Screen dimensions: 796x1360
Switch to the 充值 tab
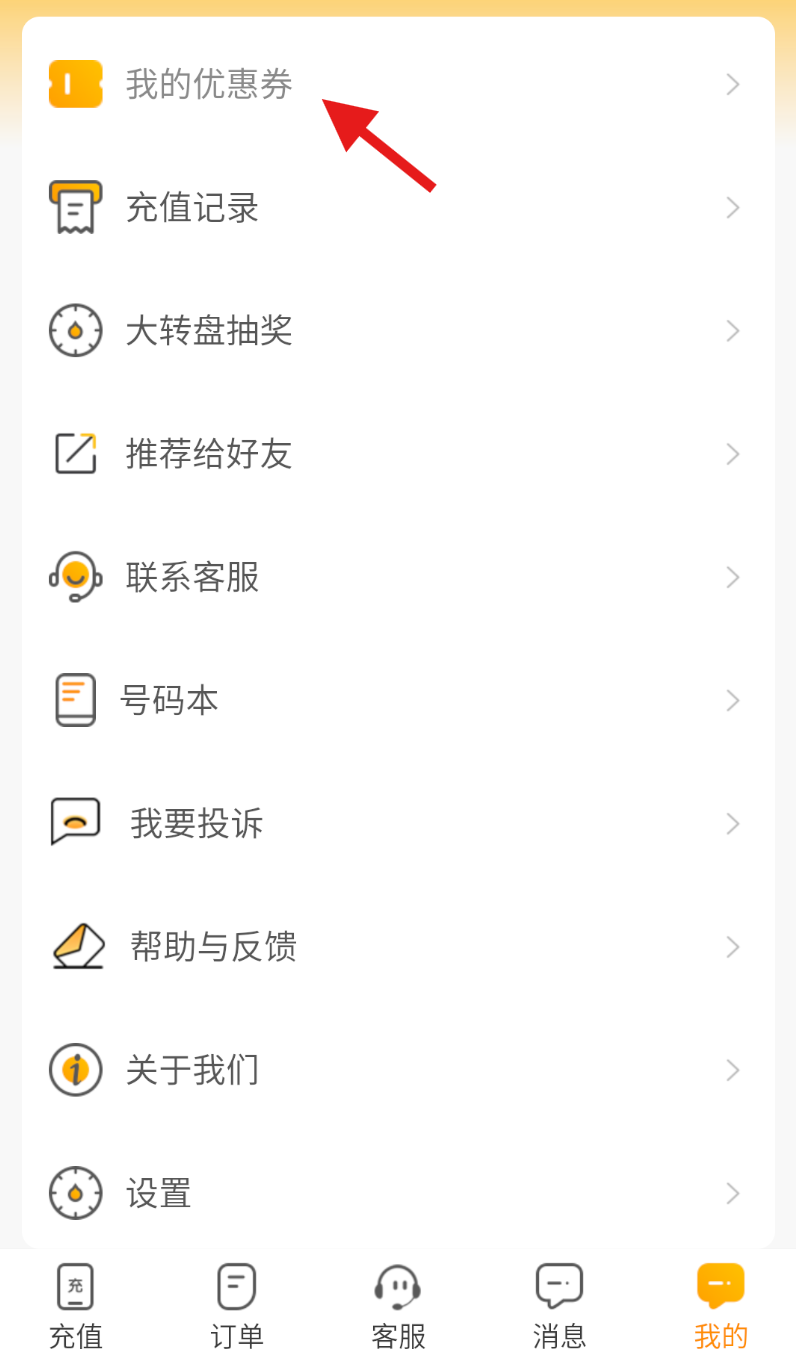click(x=76, y=1306)
